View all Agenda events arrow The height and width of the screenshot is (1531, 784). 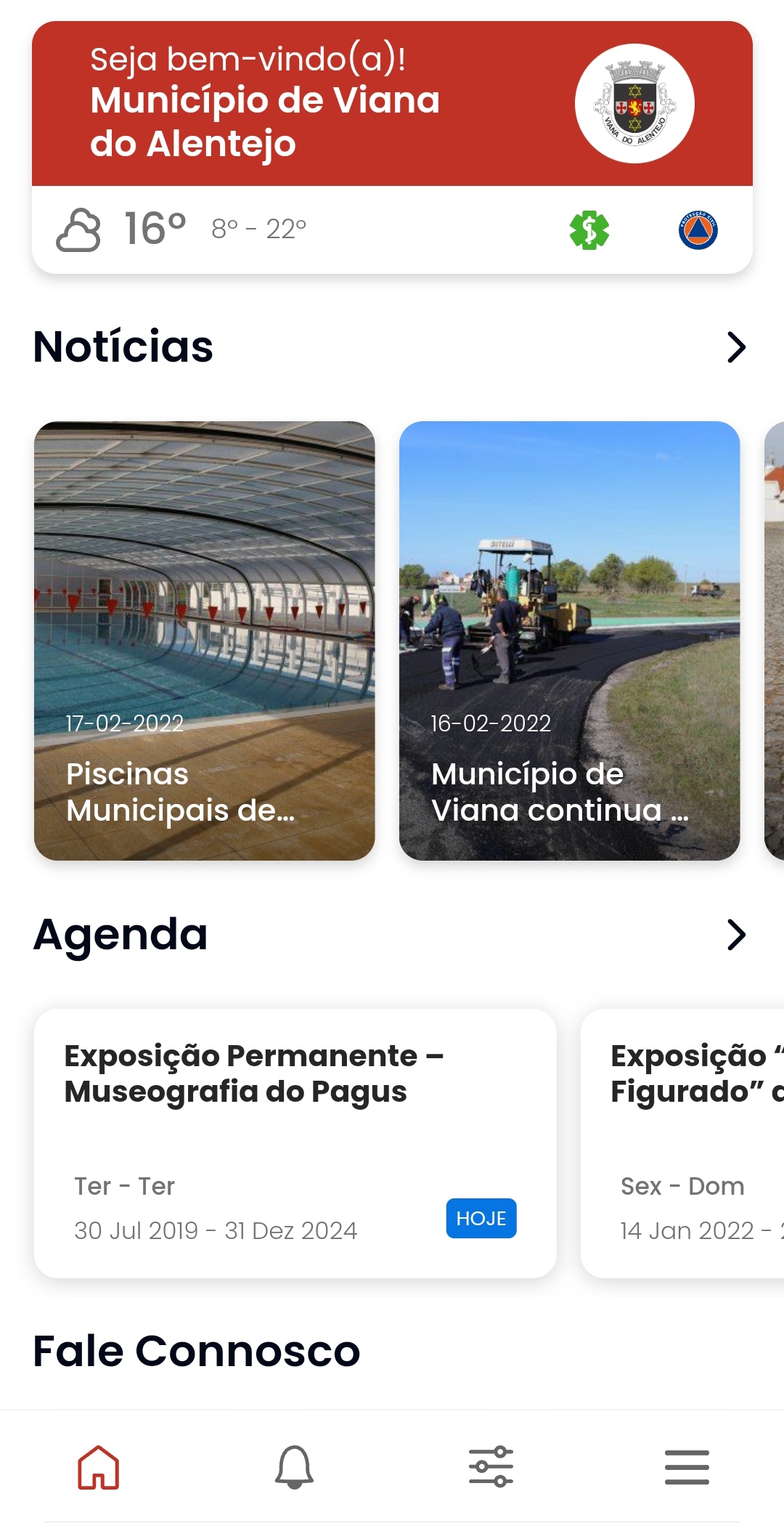click(x=736, y=935)
